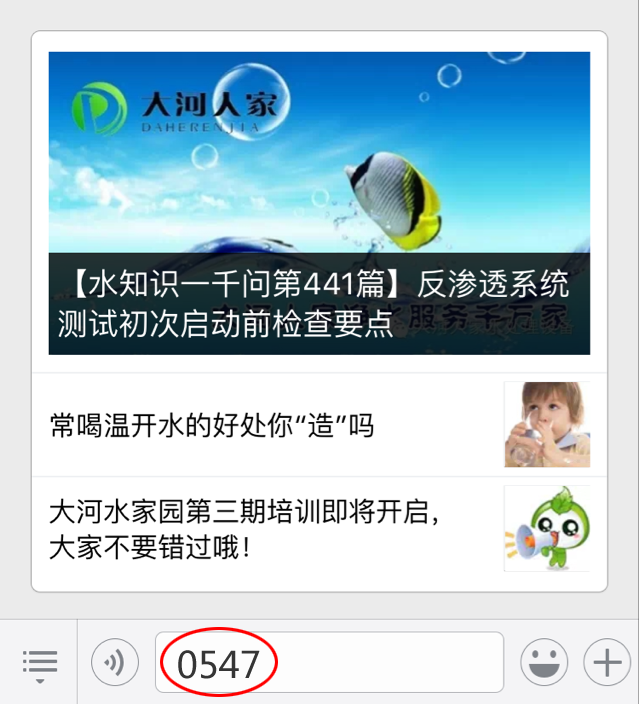Open the article about reverse osmosis system startup checks
The height and width of the screenshot is (704, 639).
pyautogui.click(x=319, y=203)
